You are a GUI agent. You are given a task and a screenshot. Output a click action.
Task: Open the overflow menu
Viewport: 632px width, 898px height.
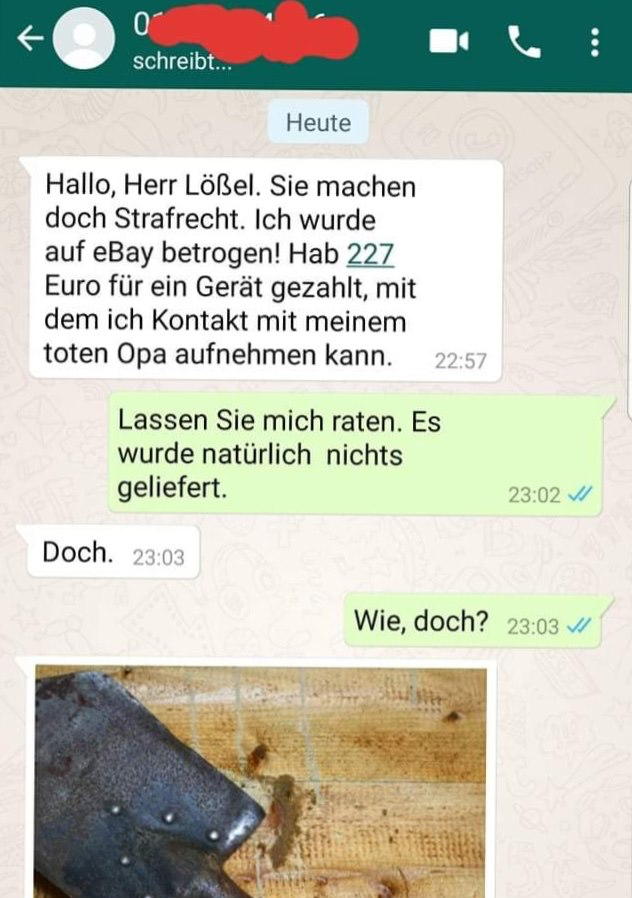tap(595, 41)
